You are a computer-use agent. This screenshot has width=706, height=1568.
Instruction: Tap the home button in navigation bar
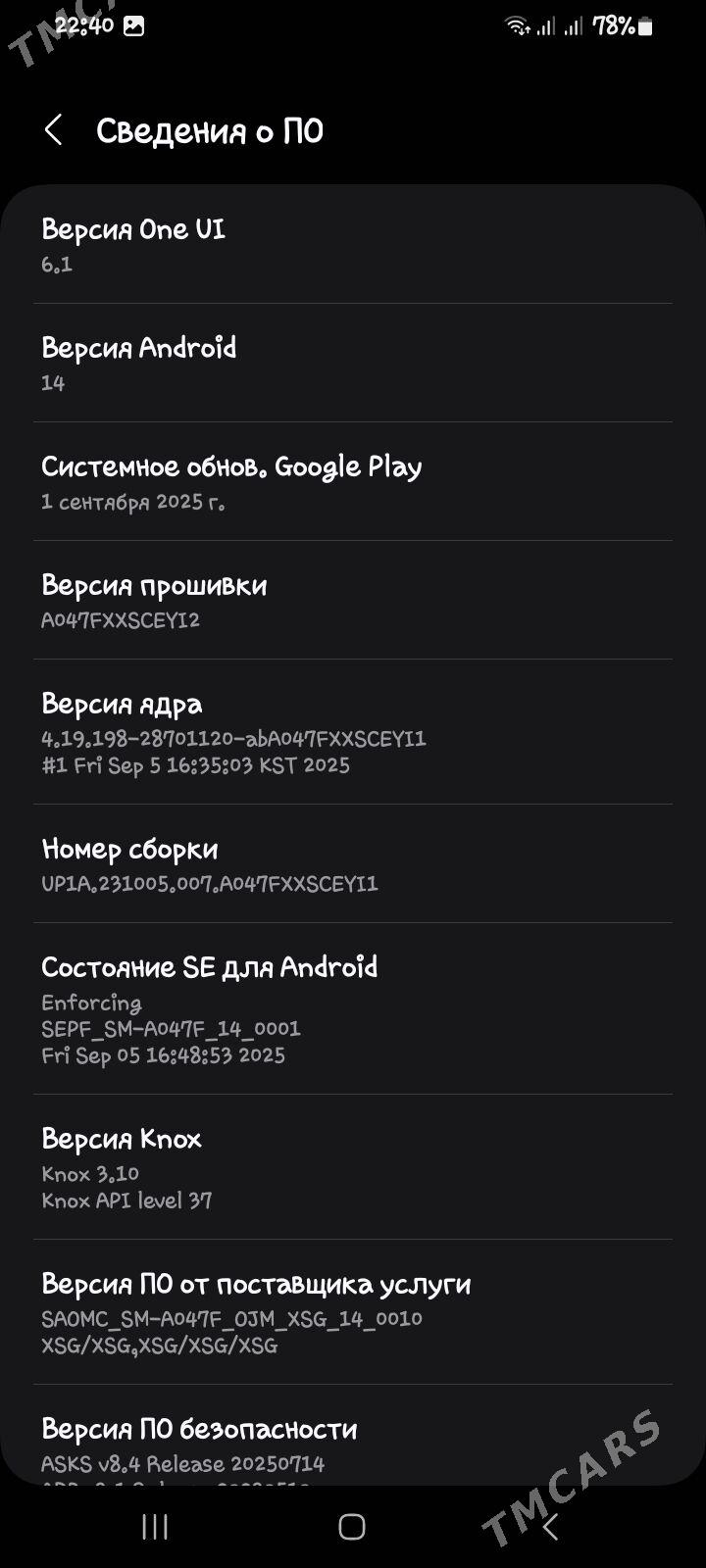tap(353, 1527)
